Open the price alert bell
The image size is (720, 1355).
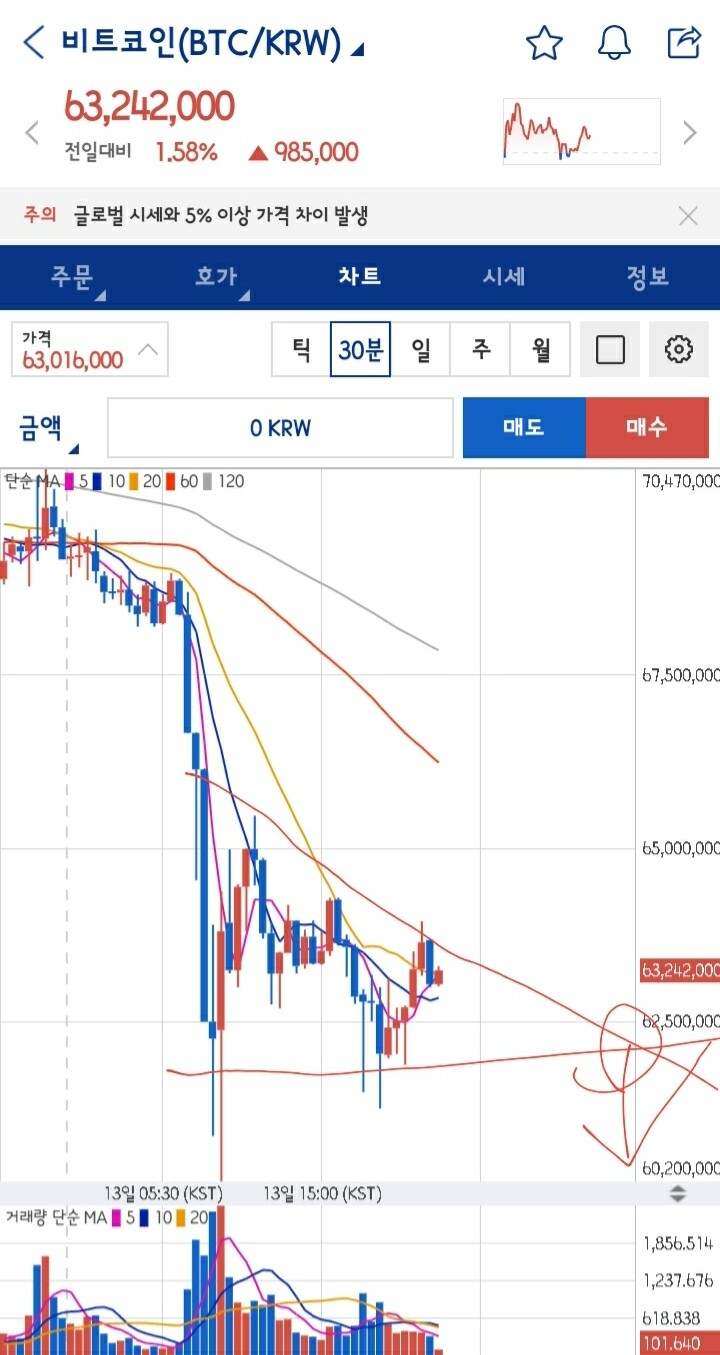point(614,43)
